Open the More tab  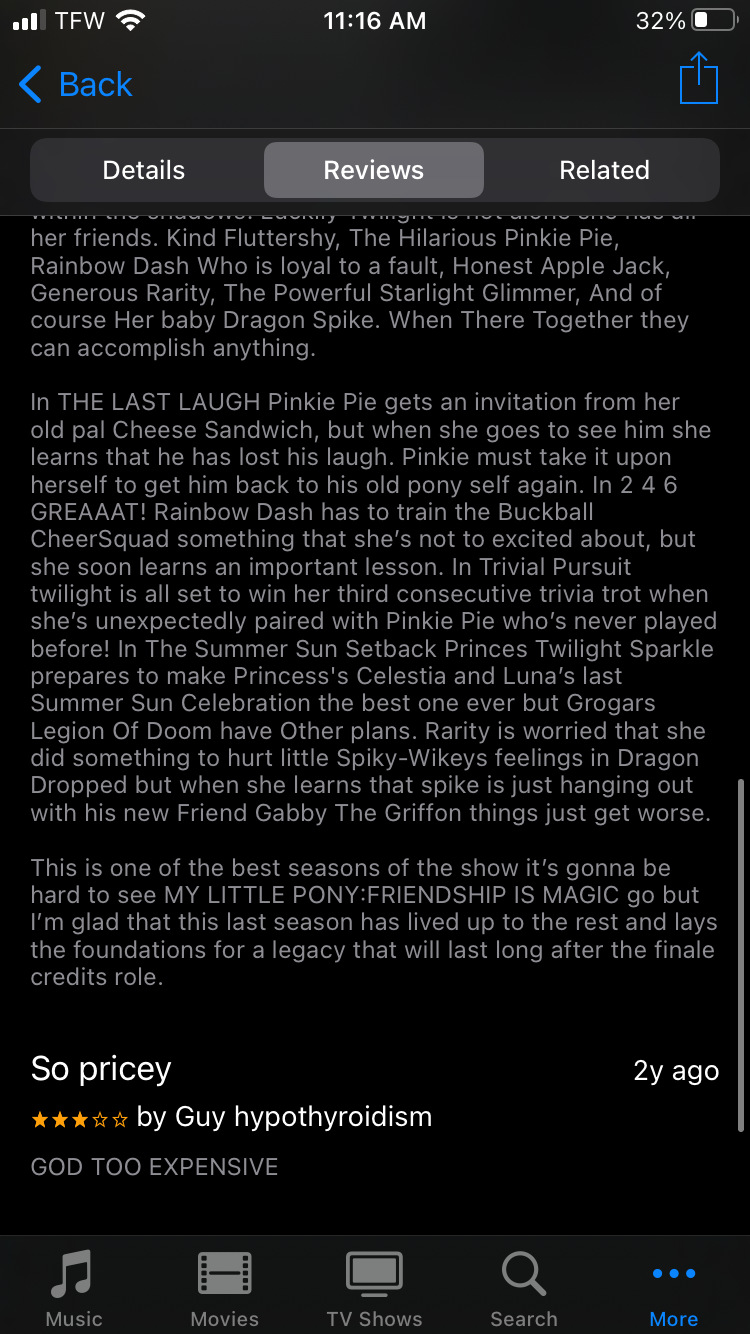(674, 1287)
